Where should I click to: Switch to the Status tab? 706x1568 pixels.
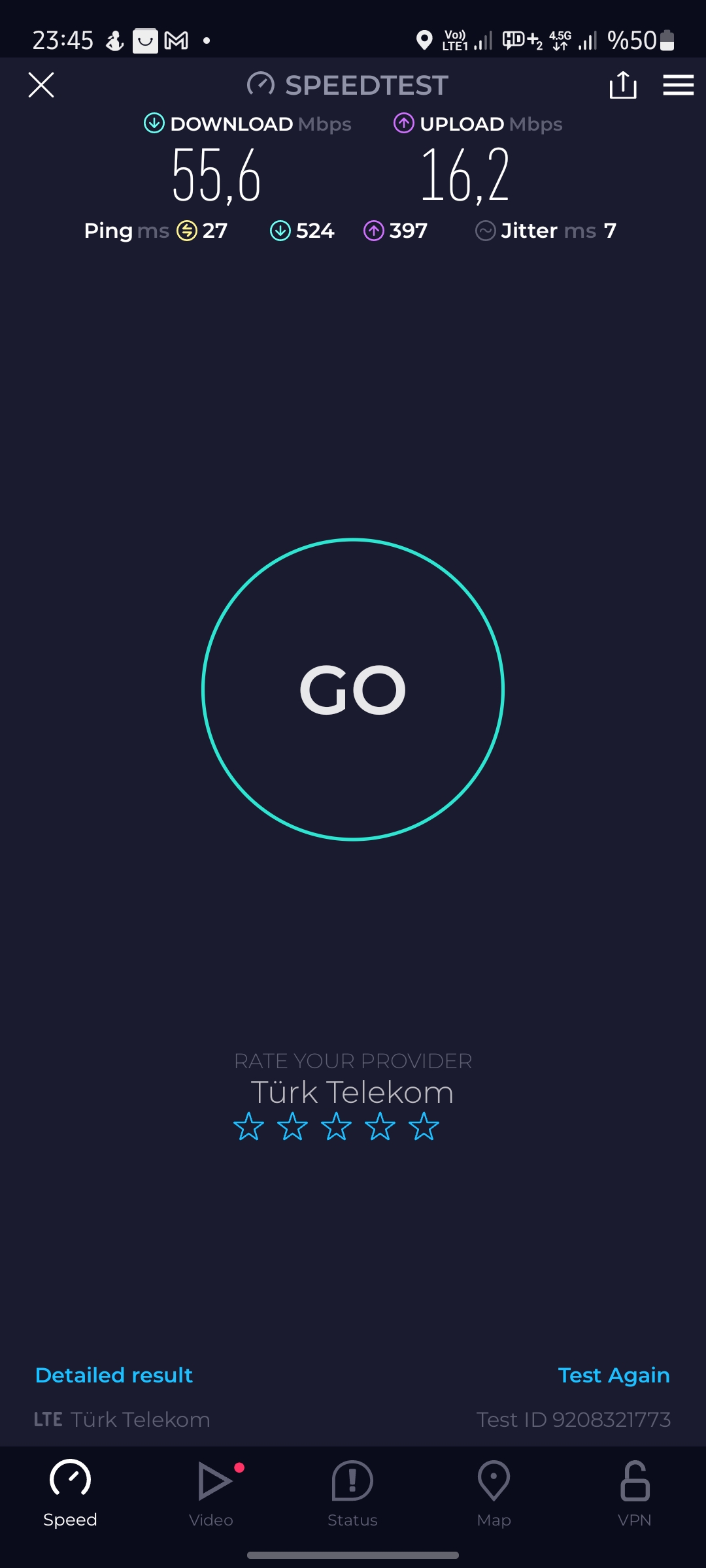[352, 1494]
